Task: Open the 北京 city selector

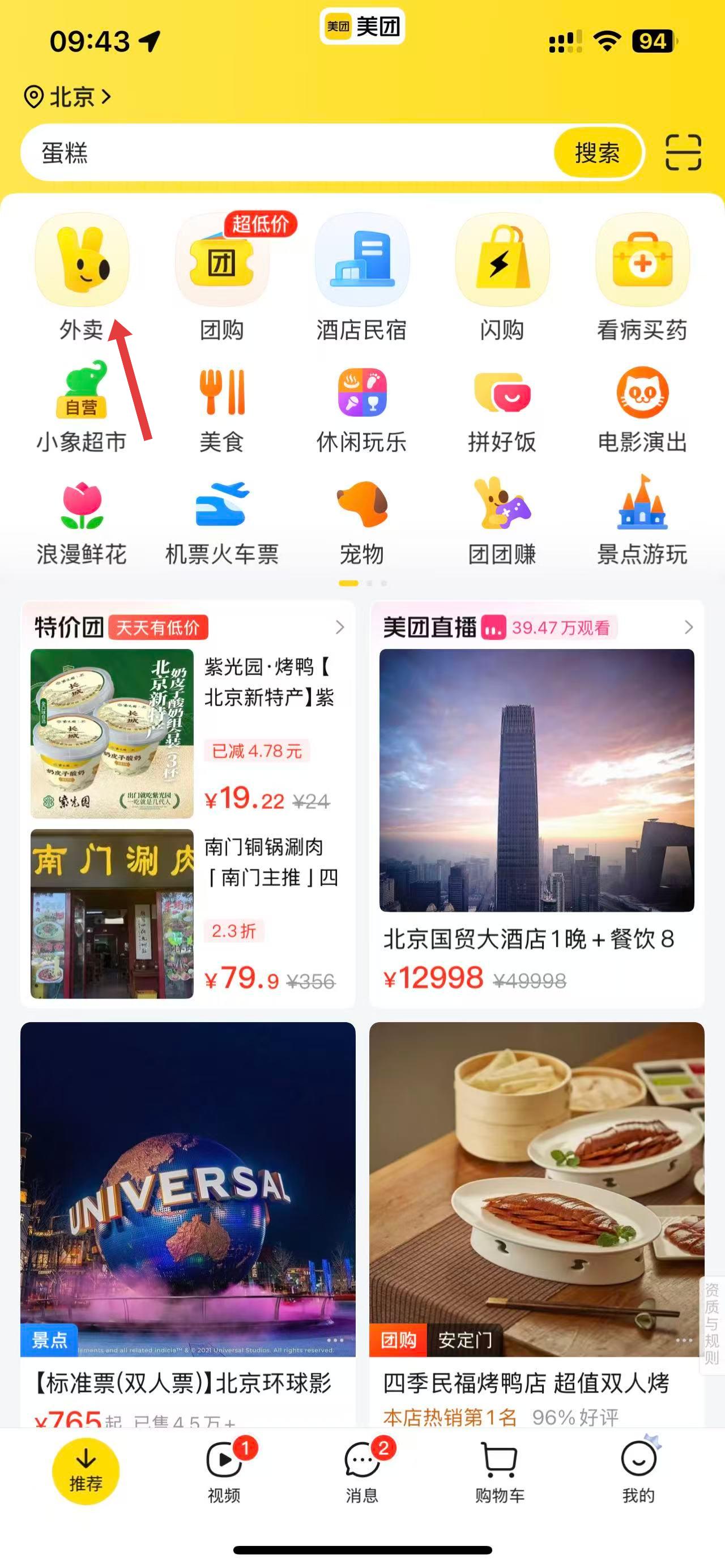Action: (67, 96)
